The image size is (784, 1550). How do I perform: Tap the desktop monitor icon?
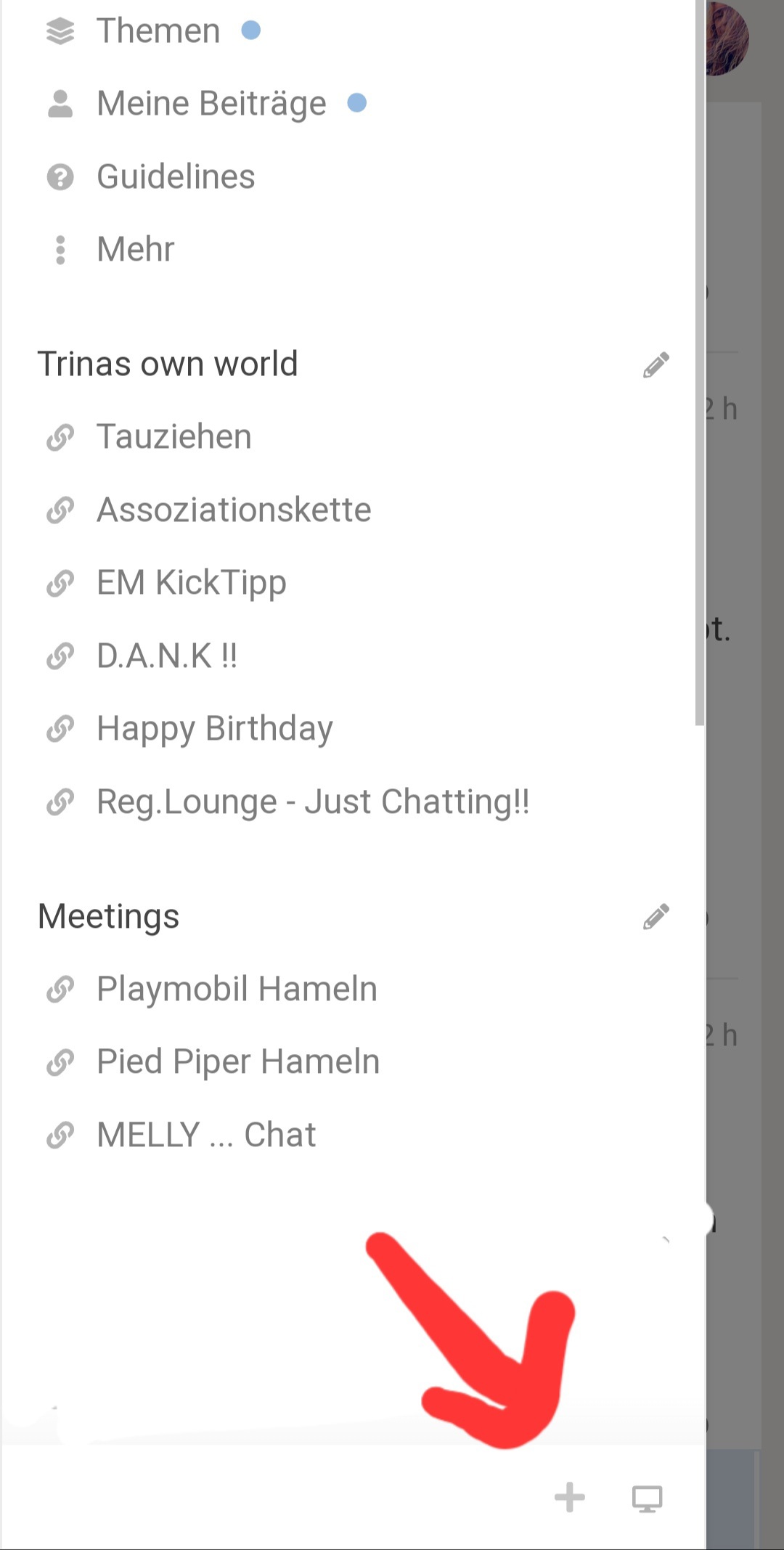647,1498
